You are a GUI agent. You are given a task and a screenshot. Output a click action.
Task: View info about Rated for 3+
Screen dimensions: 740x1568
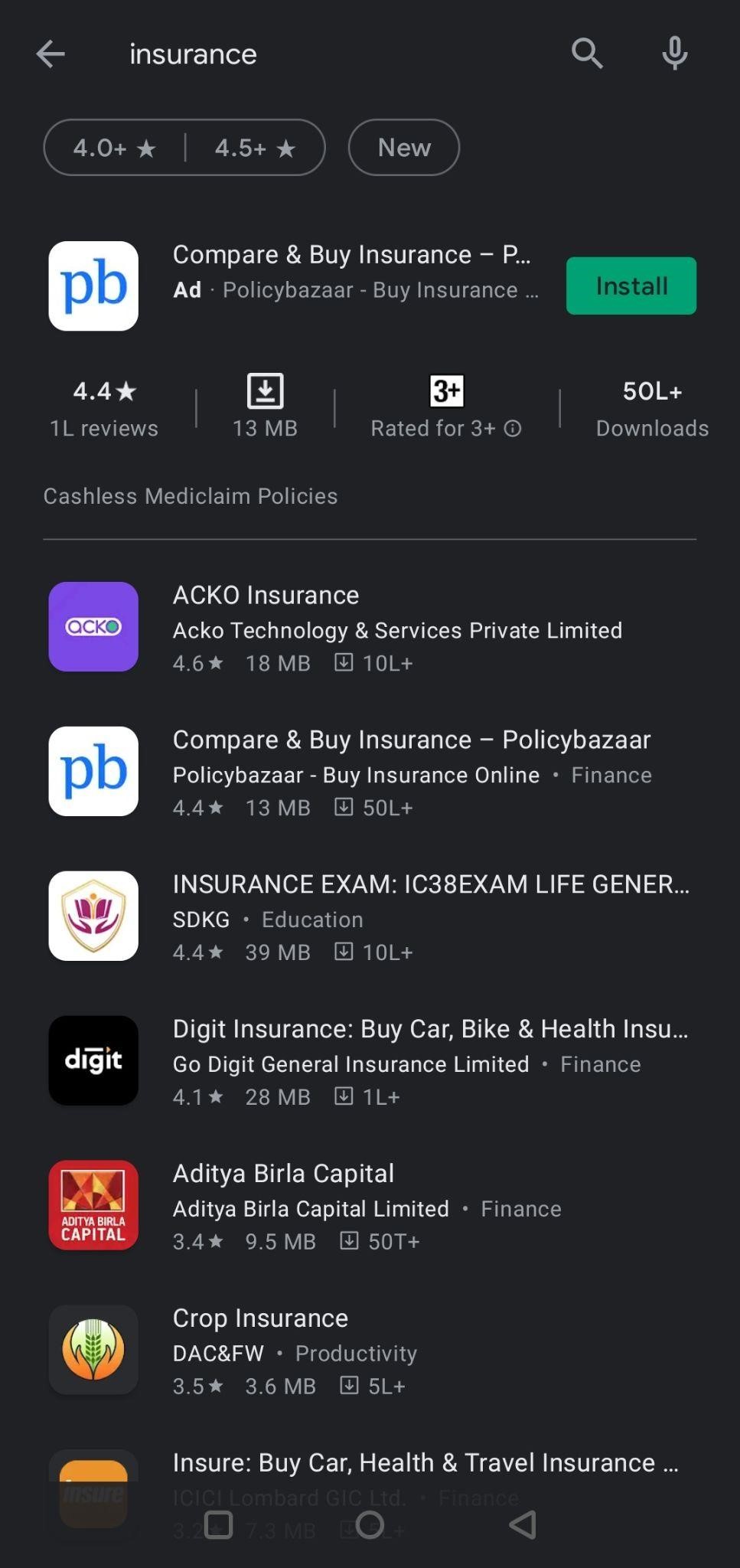513,429
